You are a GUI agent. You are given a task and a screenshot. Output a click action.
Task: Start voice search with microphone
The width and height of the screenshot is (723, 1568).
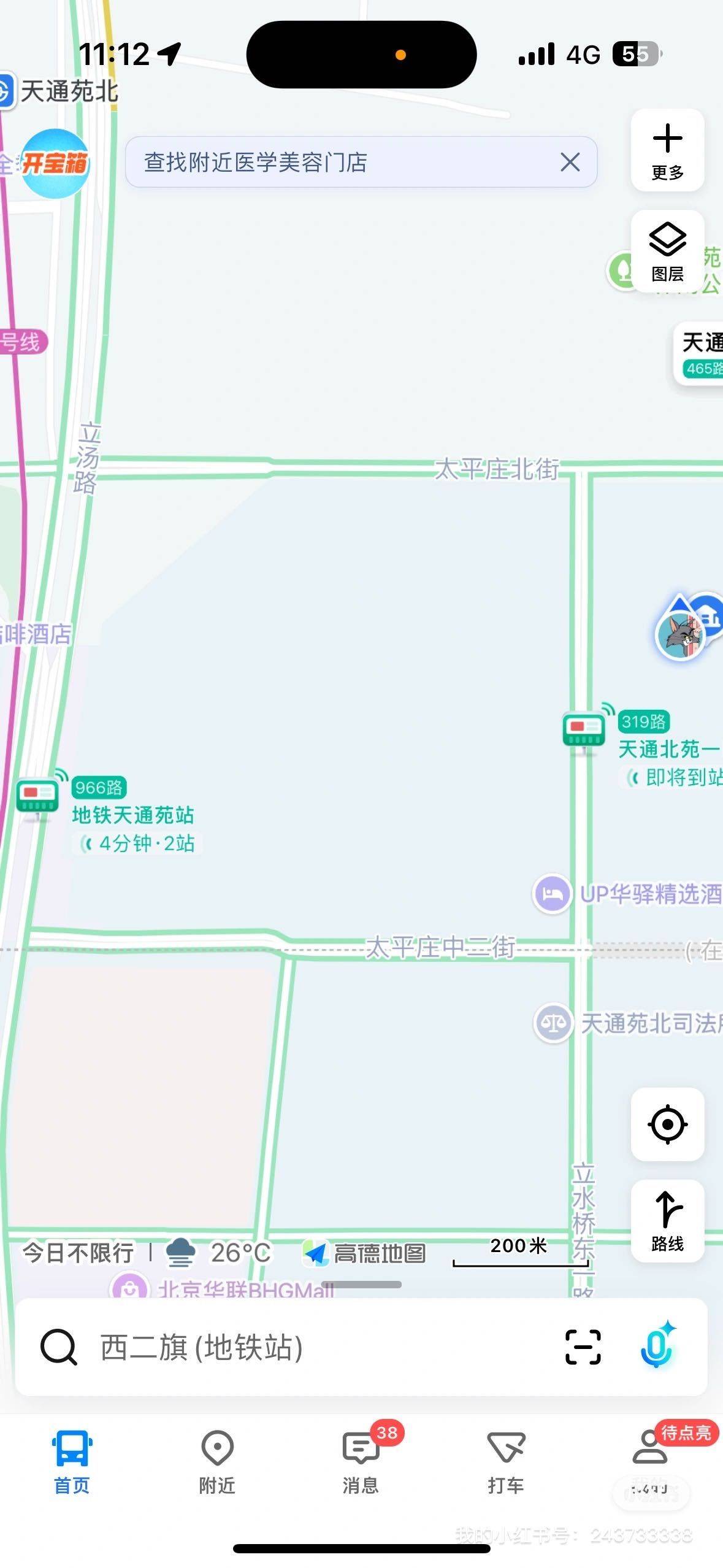(657, 1346)
